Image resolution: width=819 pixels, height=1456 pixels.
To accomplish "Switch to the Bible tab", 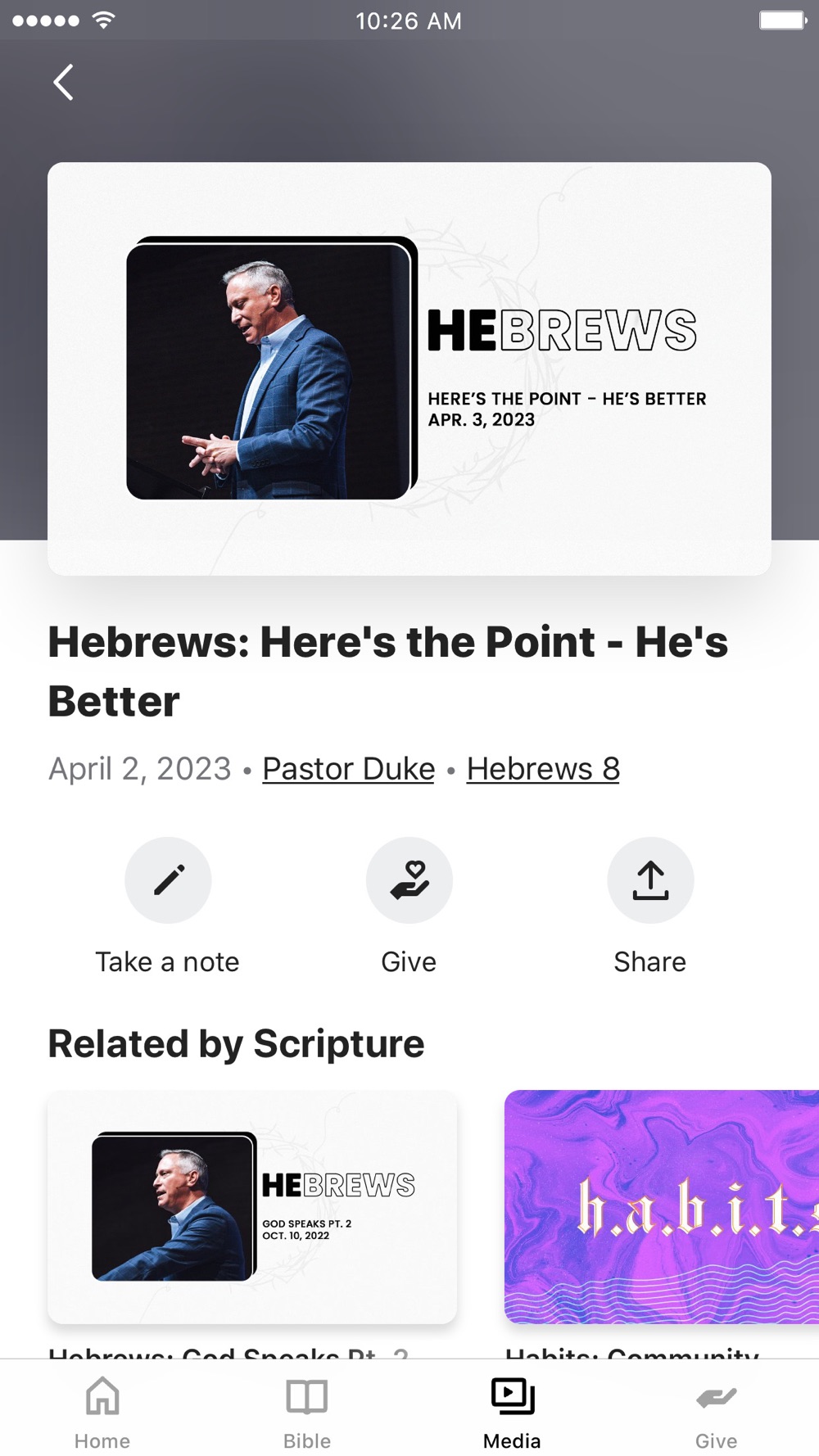I will tap(307, 1412).
